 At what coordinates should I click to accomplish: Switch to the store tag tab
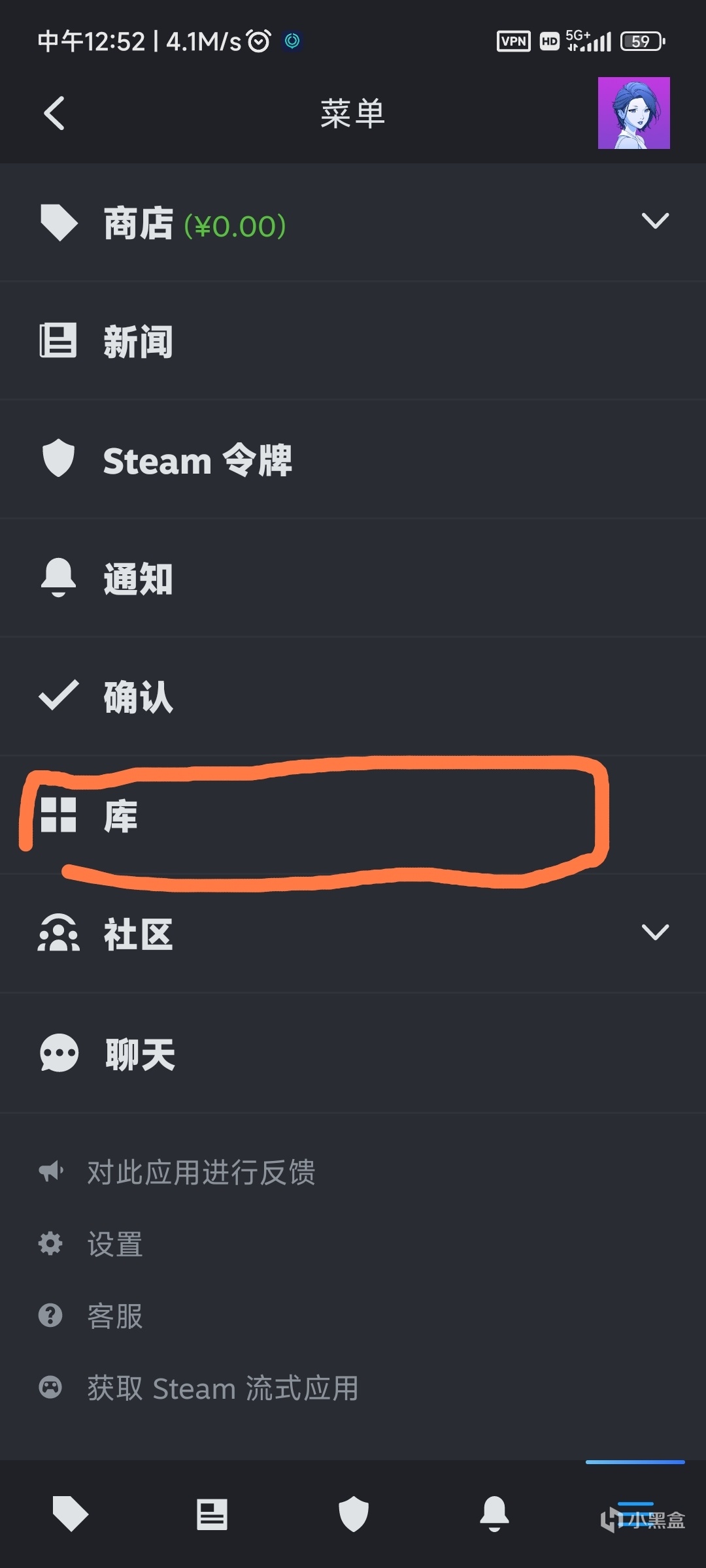tap(70, 1513)
